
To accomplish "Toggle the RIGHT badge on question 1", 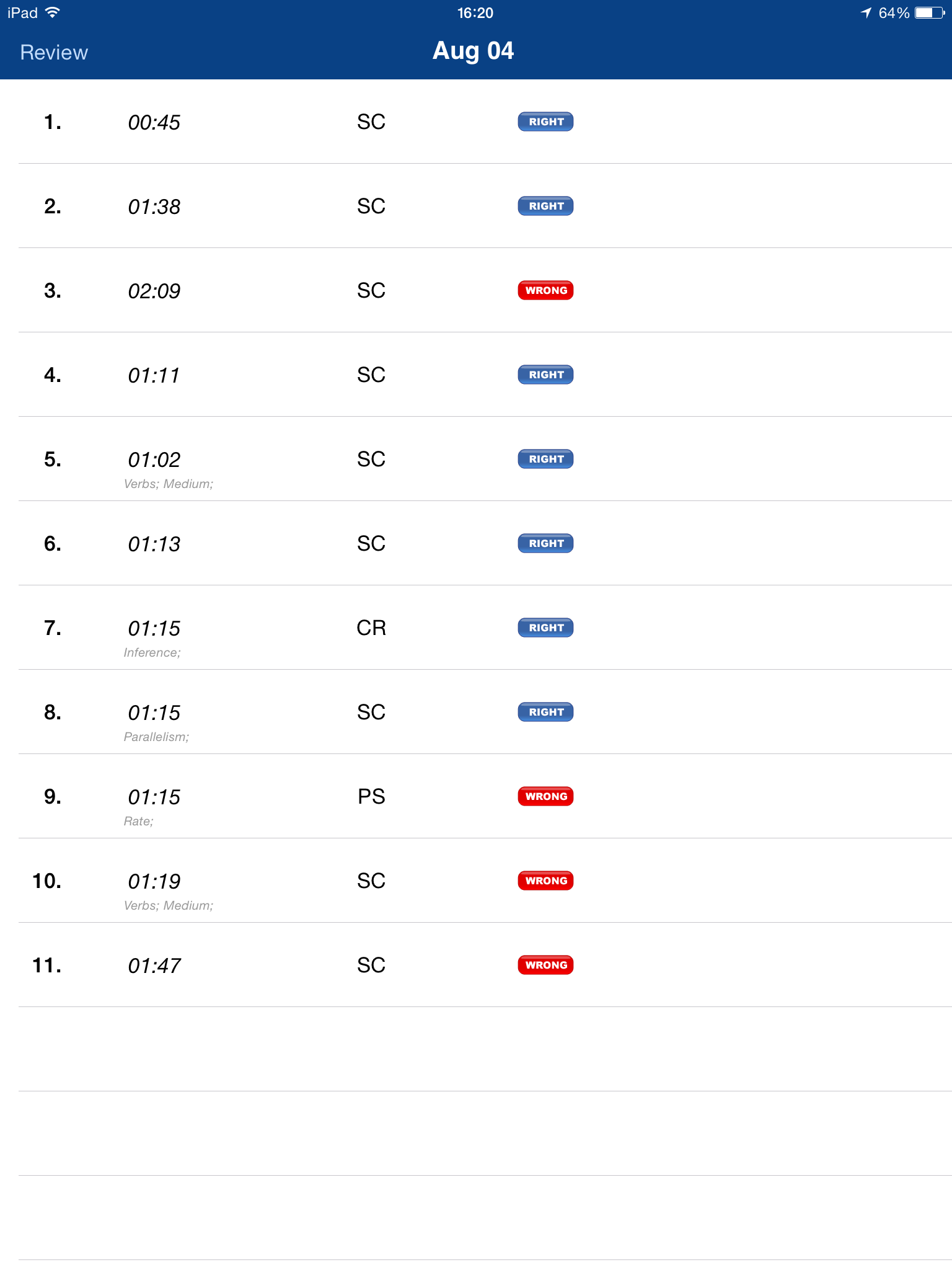I will click(x=545, y=122).
